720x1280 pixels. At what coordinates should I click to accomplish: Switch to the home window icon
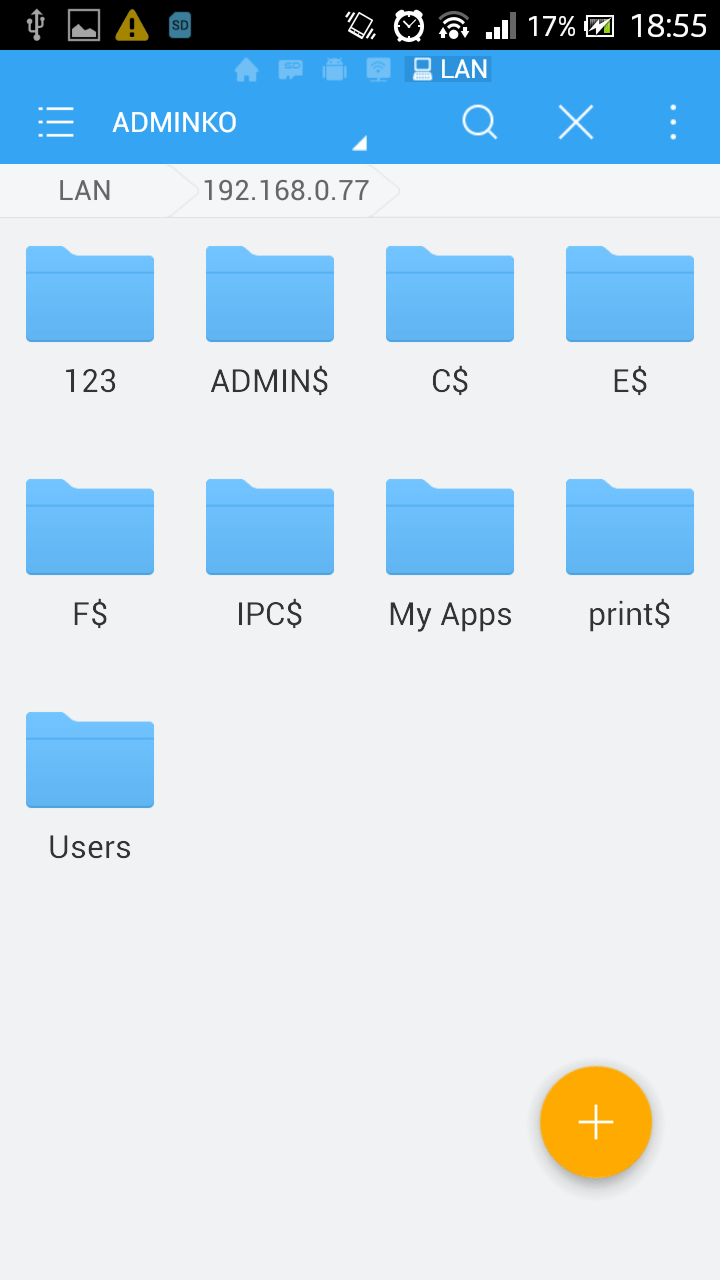click(x=246, y=69)
